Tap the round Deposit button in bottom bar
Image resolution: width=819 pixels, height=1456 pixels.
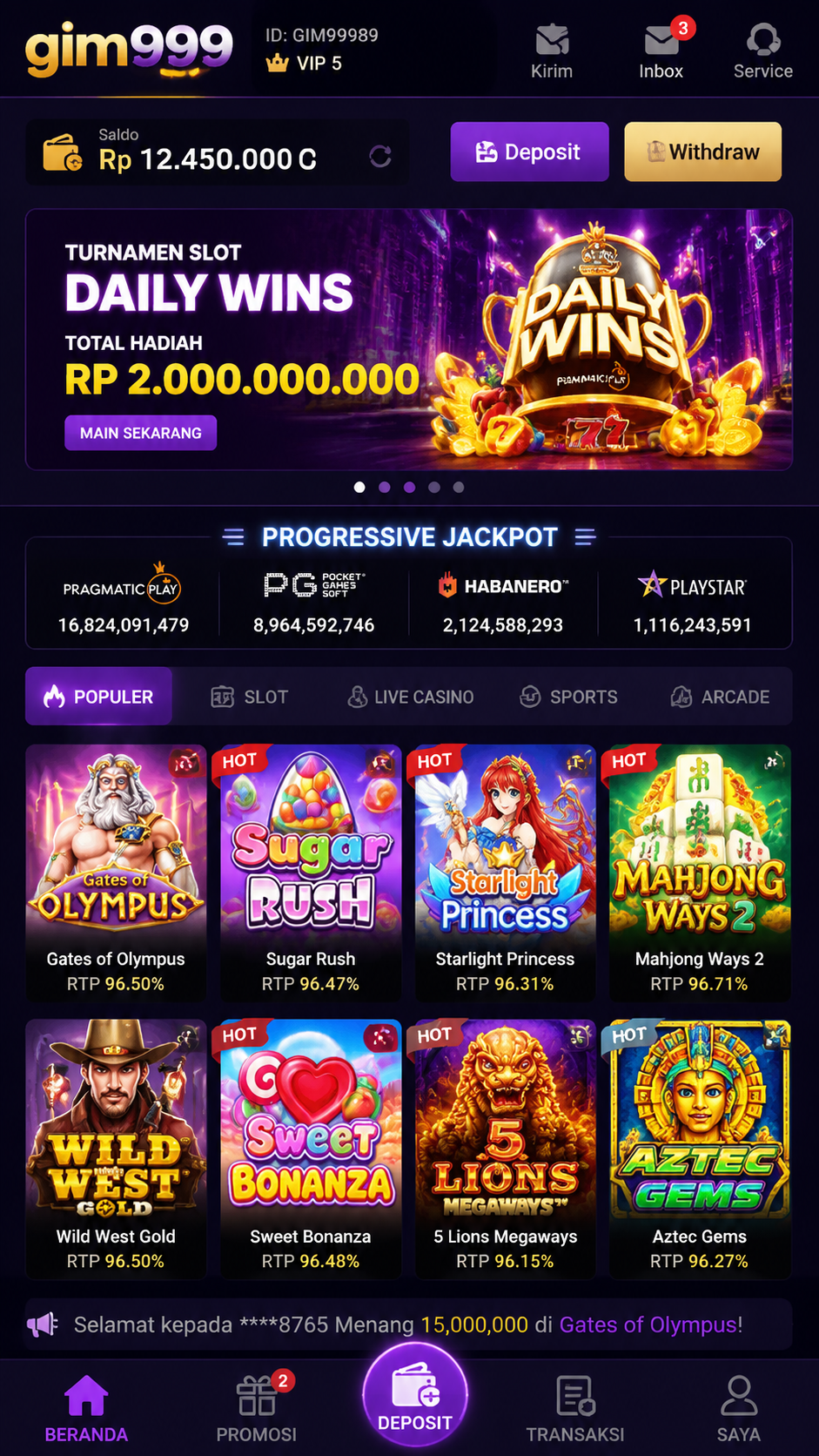(415, 1395)
